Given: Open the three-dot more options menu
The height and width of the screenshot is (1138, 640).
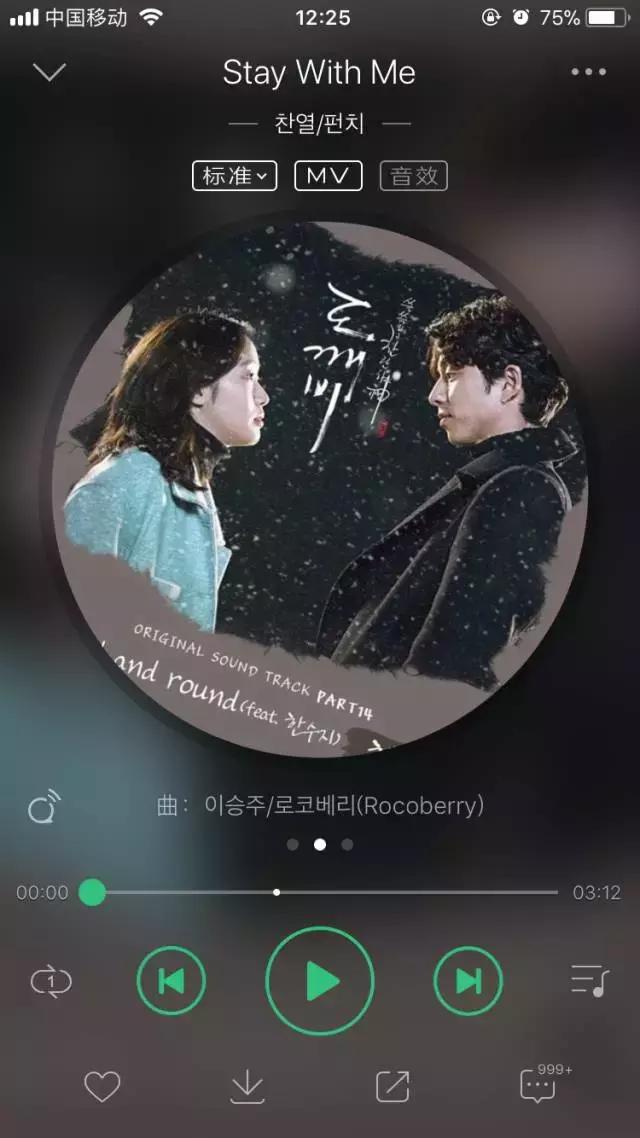Looking at the screenshot, I should point(588,72).
